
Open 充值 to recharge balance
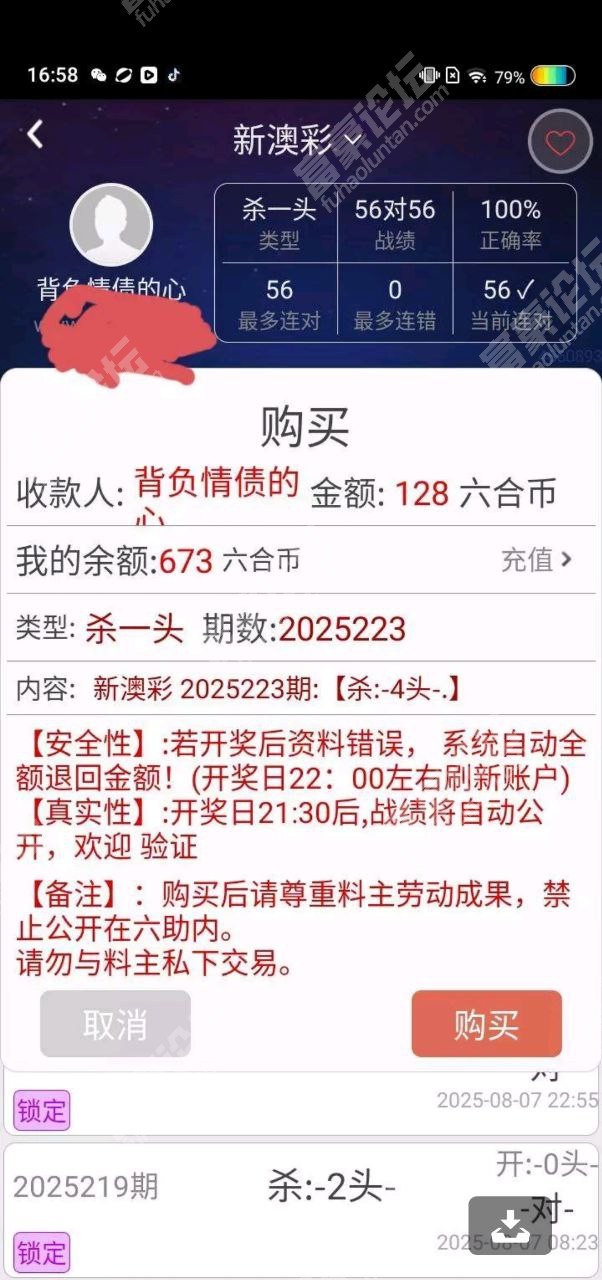click(537, 560)
